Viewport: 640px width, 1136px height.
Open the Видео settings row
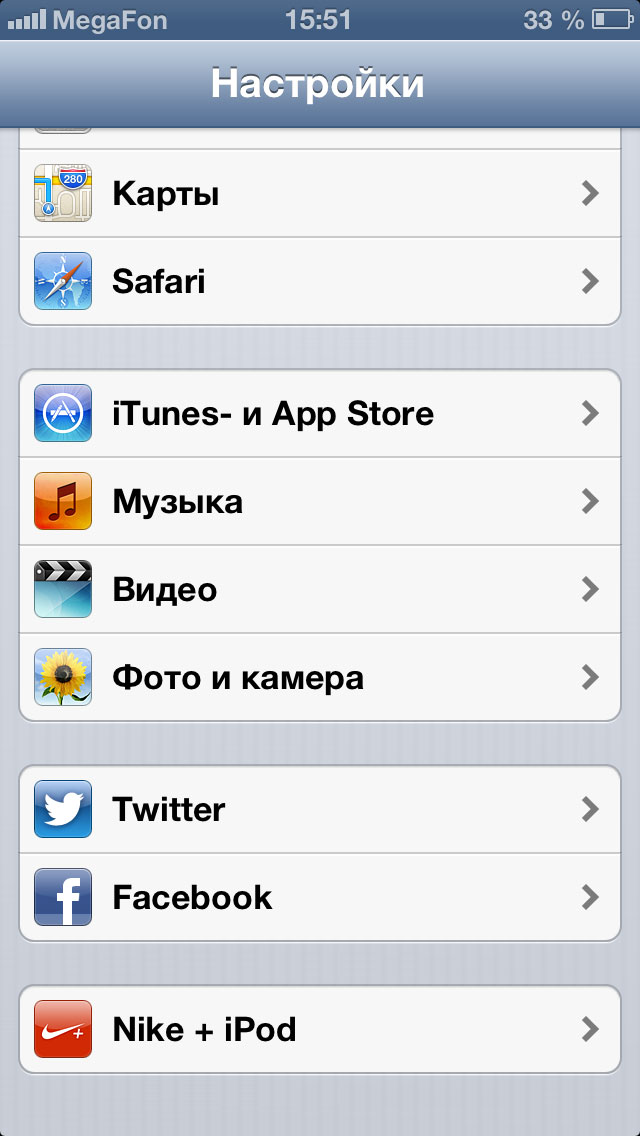320,589
